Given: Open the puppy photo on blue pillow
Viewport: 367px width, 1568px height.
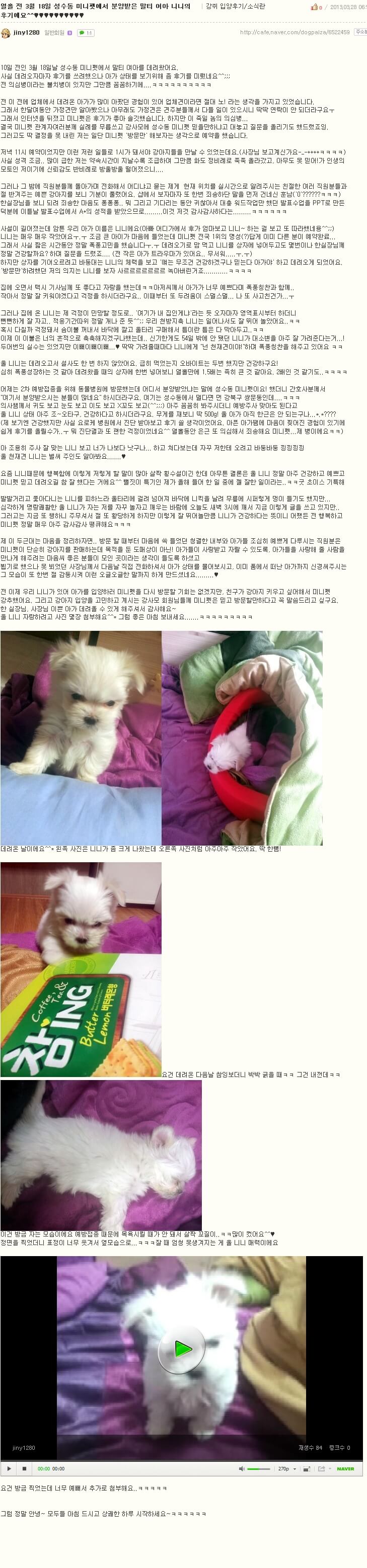Looking at the screenshot, I should [81, 737].
